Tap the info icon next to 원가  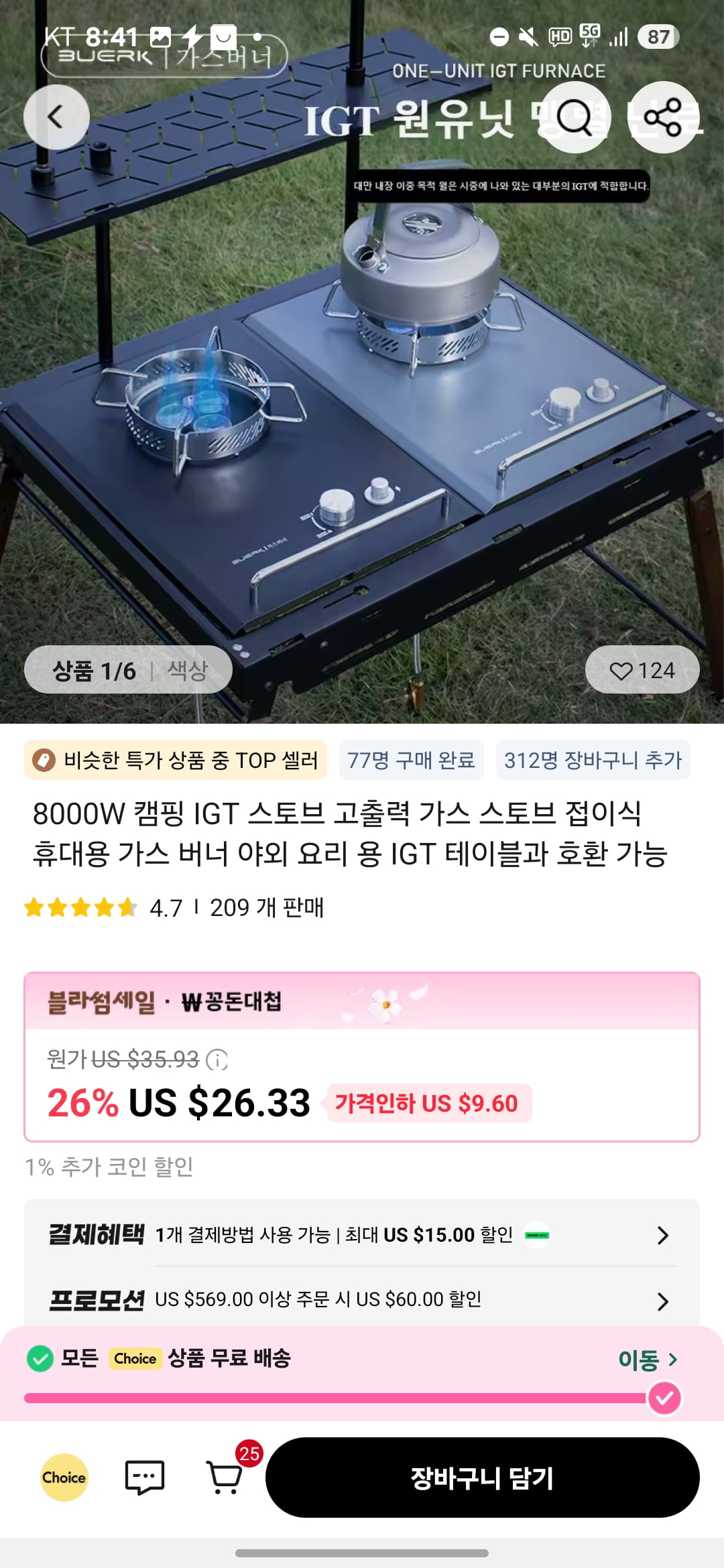pos(217,1059)
